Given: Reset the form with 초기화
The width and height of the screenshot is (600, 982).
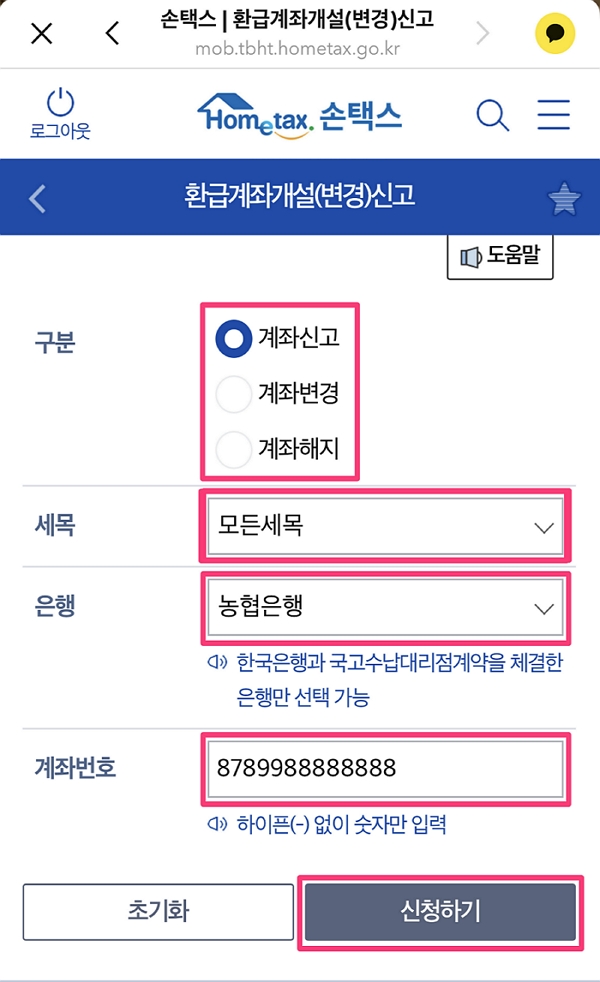Looking at the screenshot, I should pyautogui.click(x=158, y=912).
